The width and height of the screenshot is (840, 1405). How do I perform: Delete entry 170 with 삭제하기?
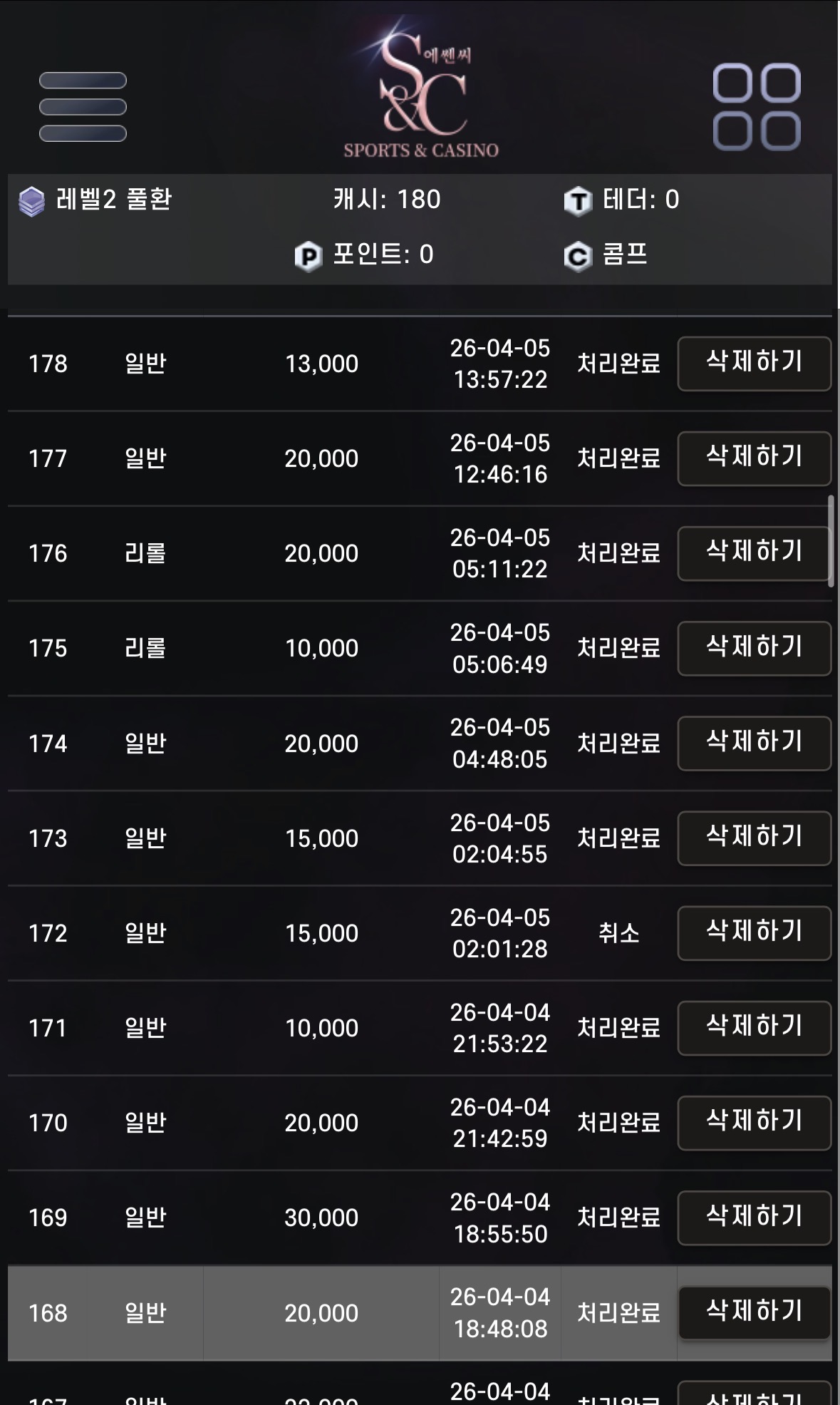click(754, 1122)
